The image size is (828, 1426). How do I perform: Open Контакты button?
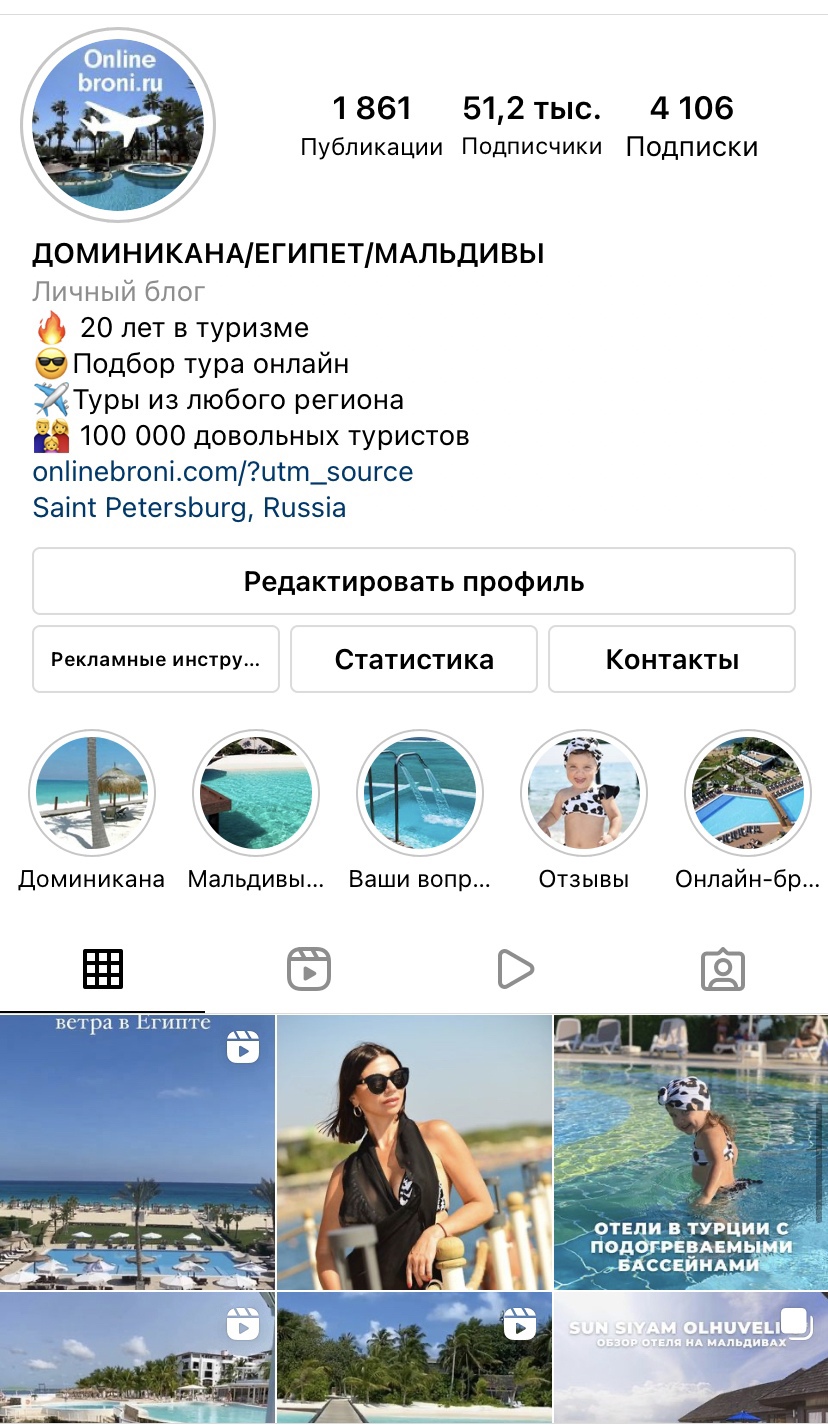672,659
